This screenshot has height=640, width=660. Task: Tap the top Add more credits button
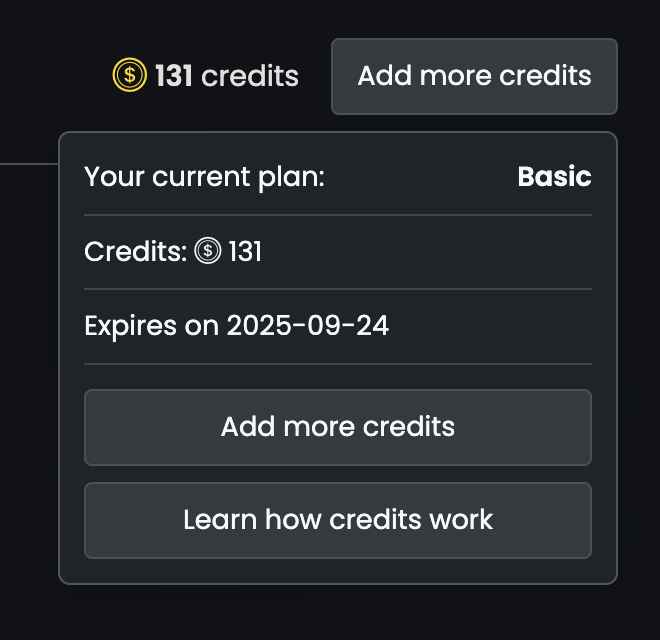(474, 76)
